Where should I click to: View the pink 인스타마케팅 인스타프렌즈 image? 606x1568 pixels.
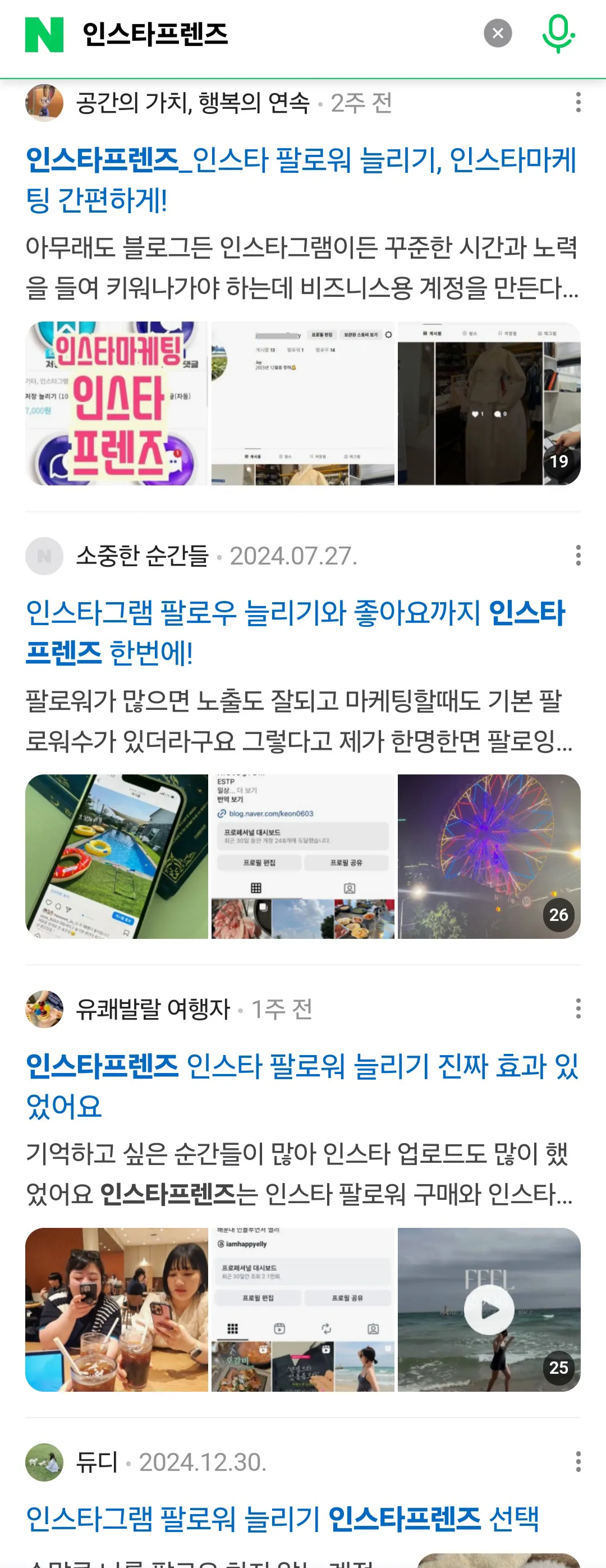(117, 404)
